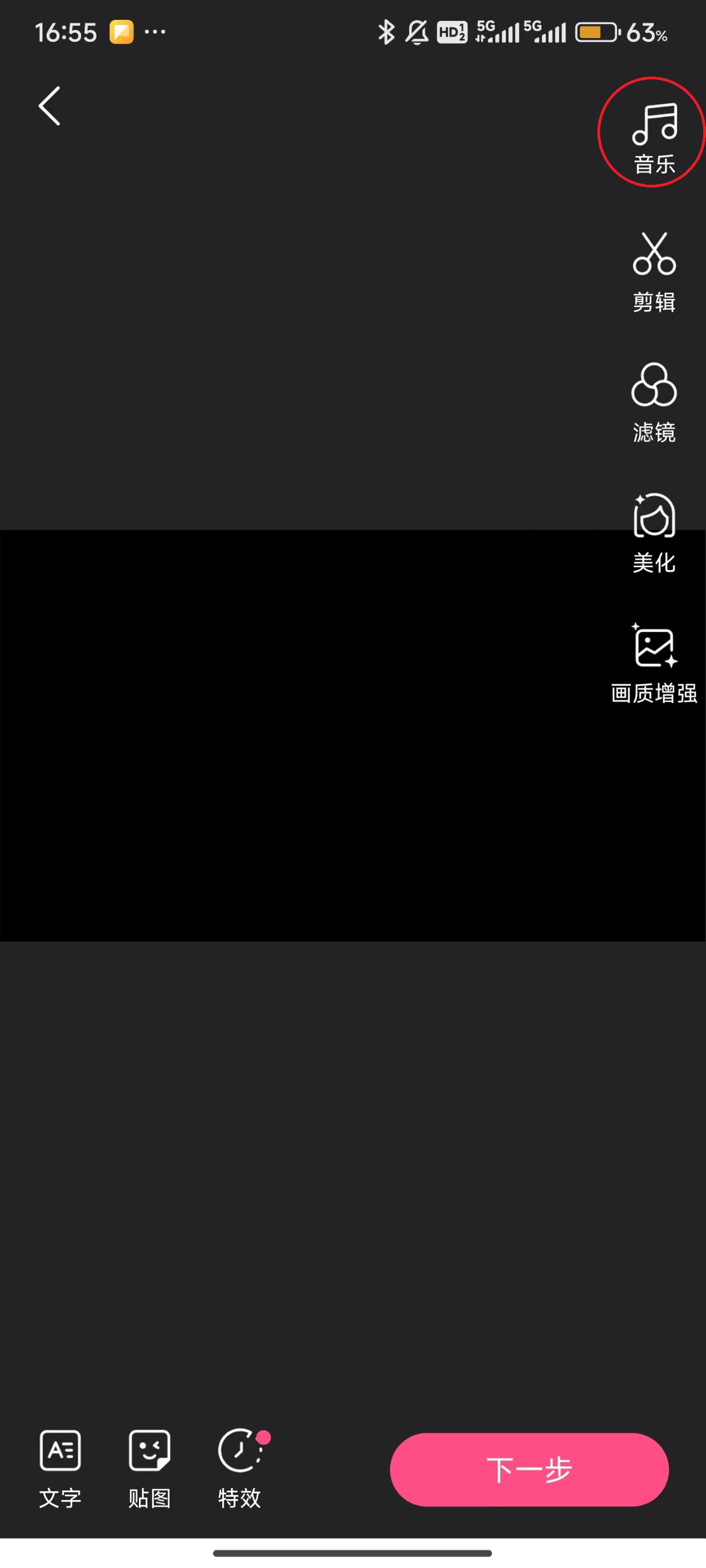Go back using the top-left arrow

tap(49, 106)
